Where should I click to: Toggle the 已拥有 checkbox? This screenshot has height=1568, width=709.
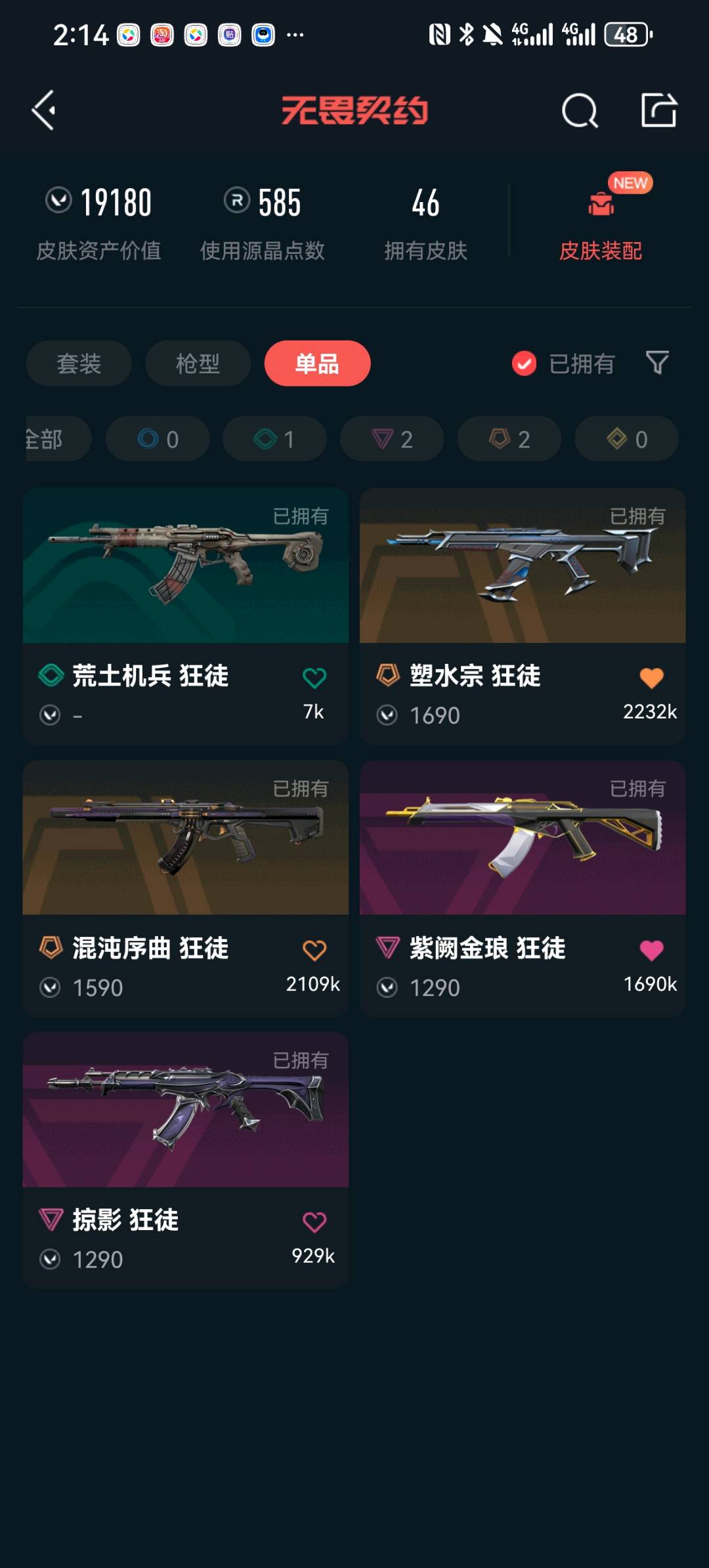(x=525, y=363)
